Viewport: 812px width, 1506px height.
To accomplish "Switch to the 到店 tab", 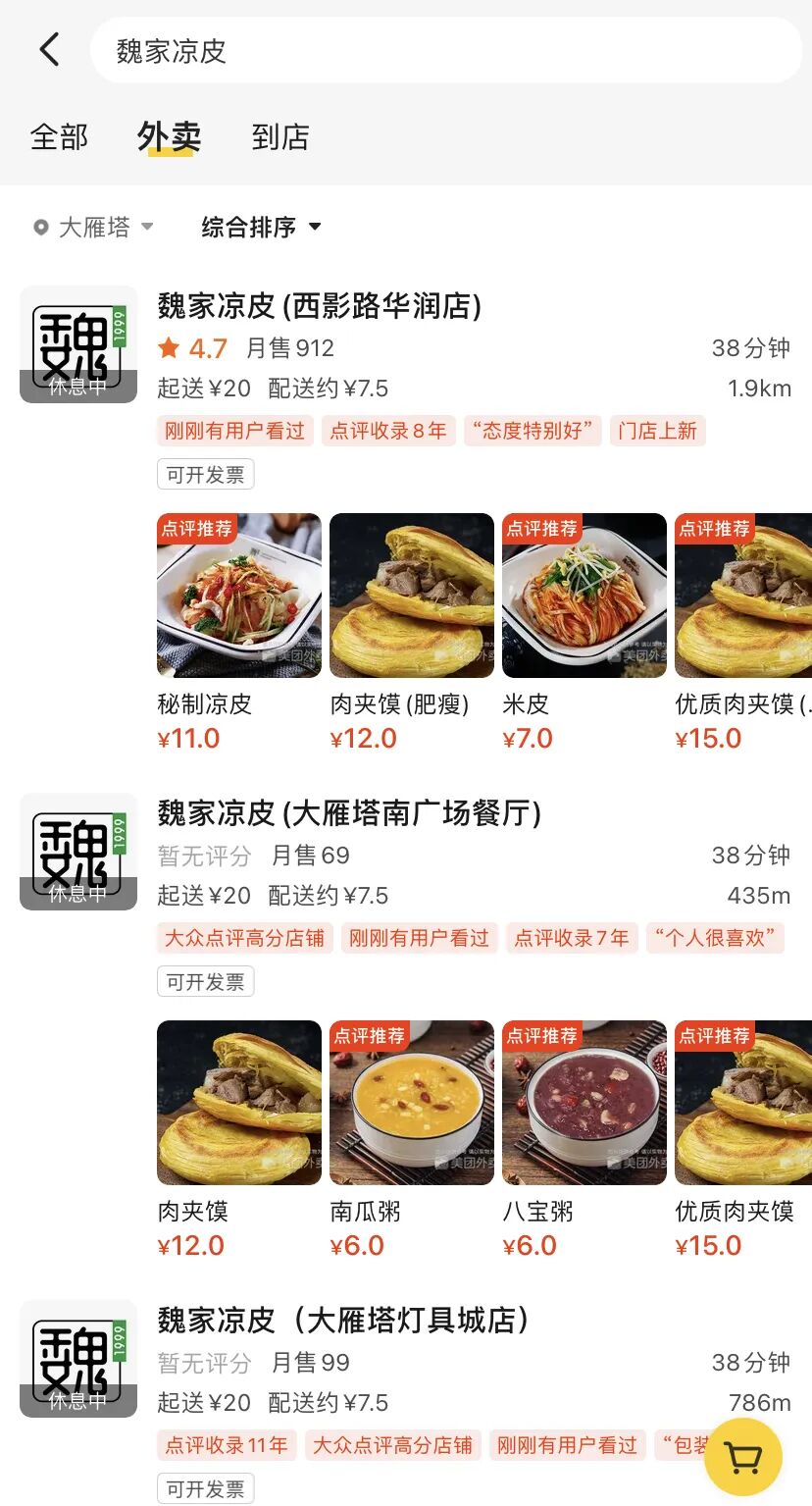I will point(280,137).
